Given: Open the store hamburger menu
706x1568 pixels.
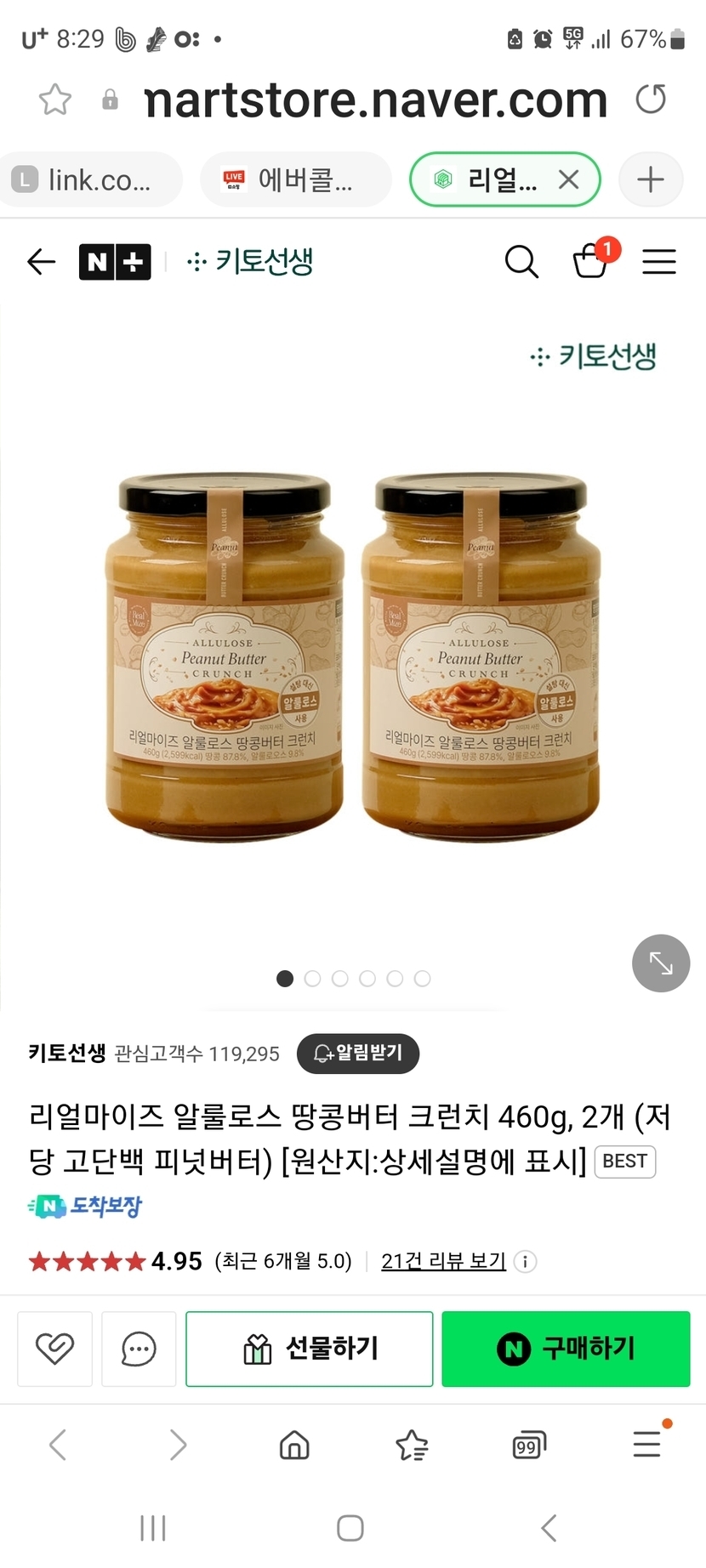Looking at the screenshot, I should 658,262.
